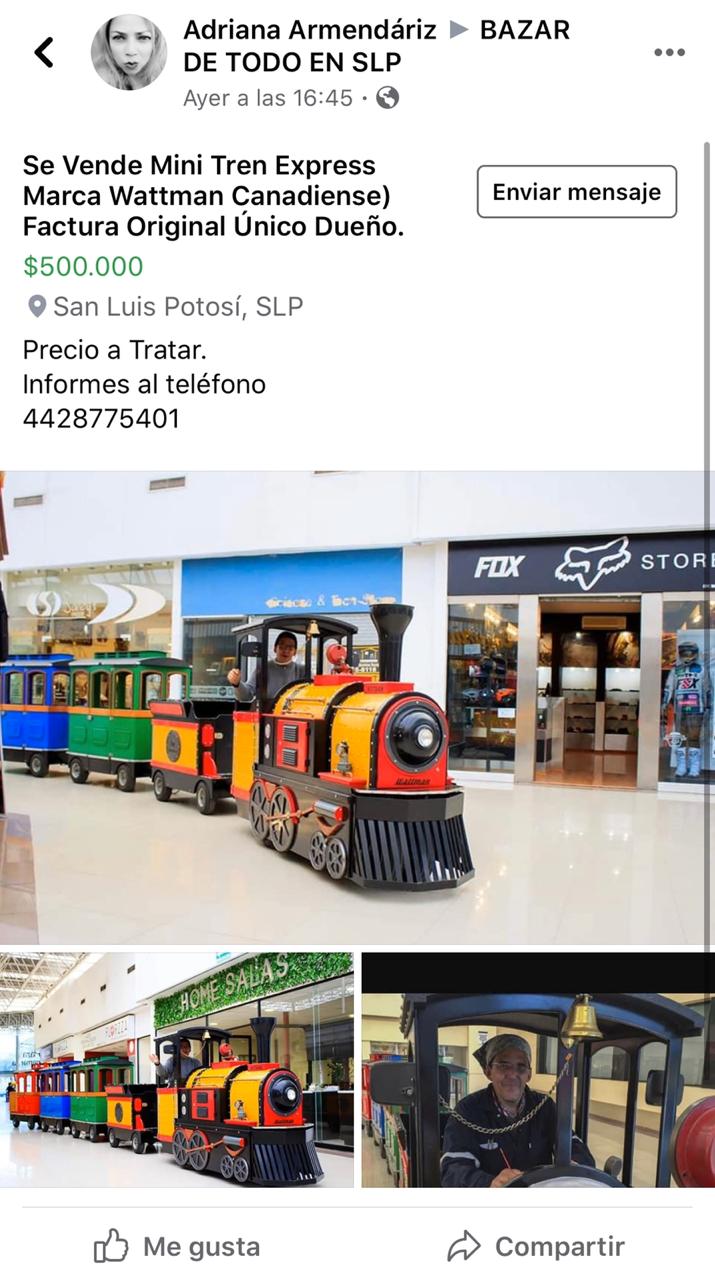Image resolution: width=715 pixels, height=1280 pixels.
Task: Like the post with Me gusta
Action: (177, 1247)
